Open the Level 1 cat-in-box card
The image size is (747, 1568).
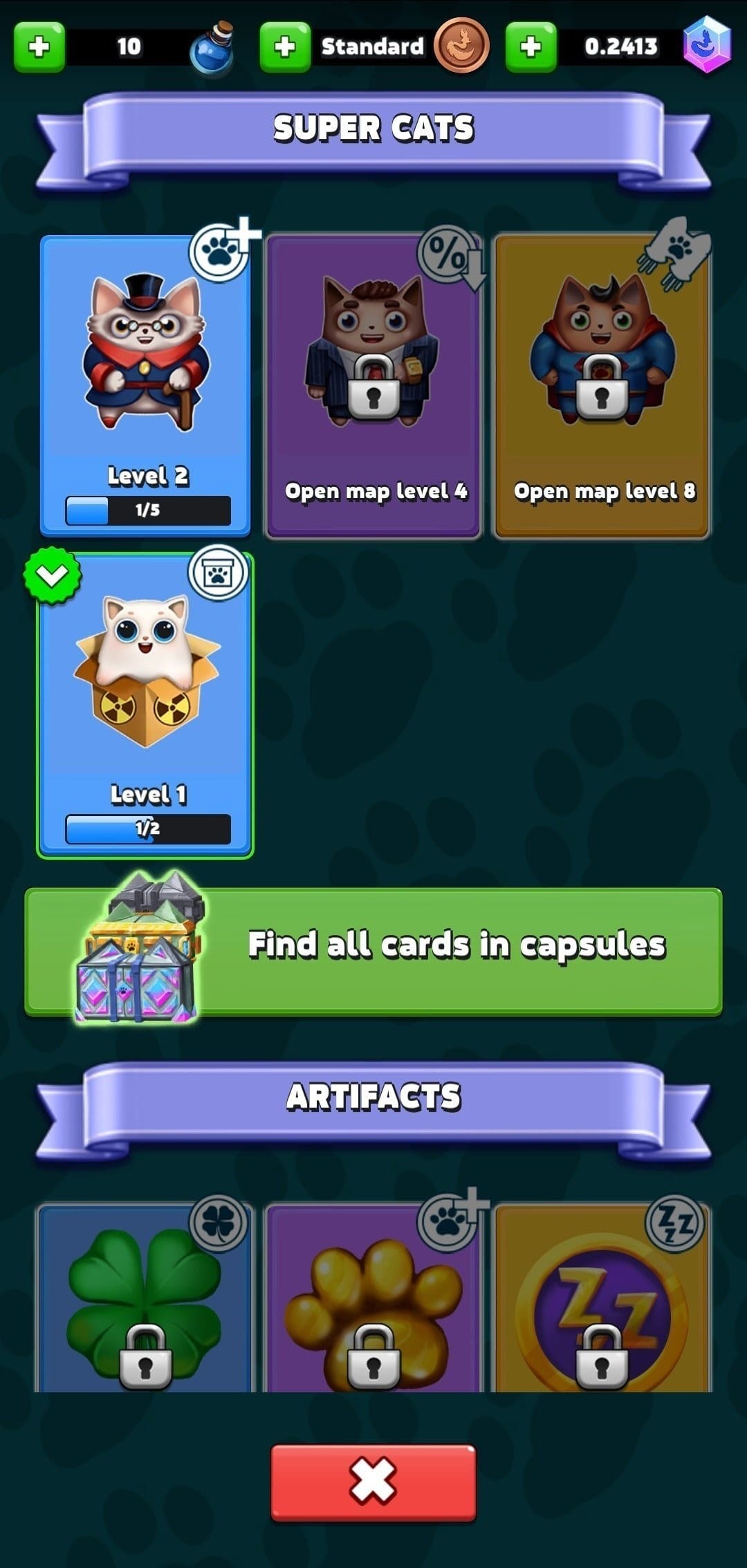point(145,705)
